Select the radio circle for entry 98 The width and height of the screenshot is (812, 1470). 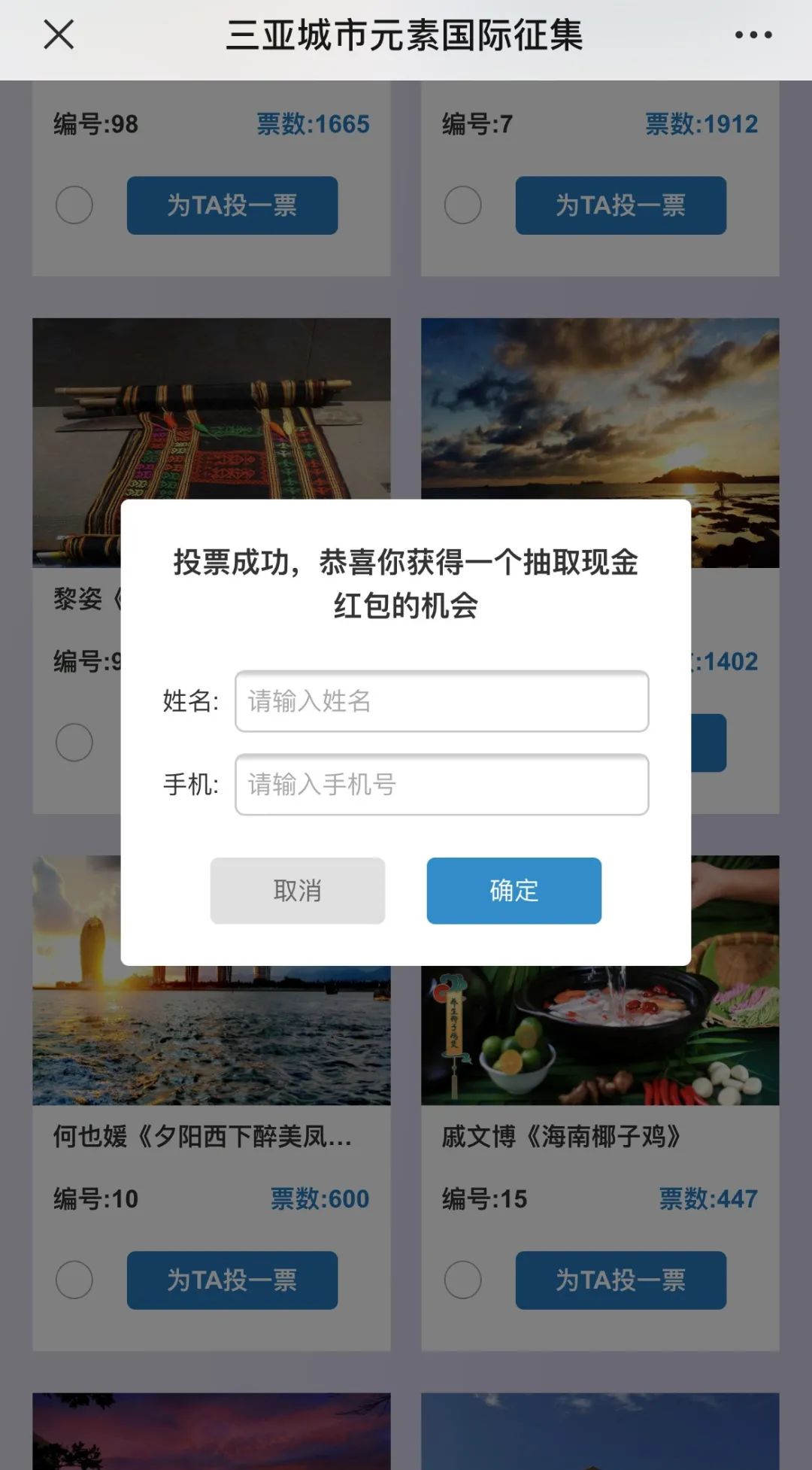[74, 205]
